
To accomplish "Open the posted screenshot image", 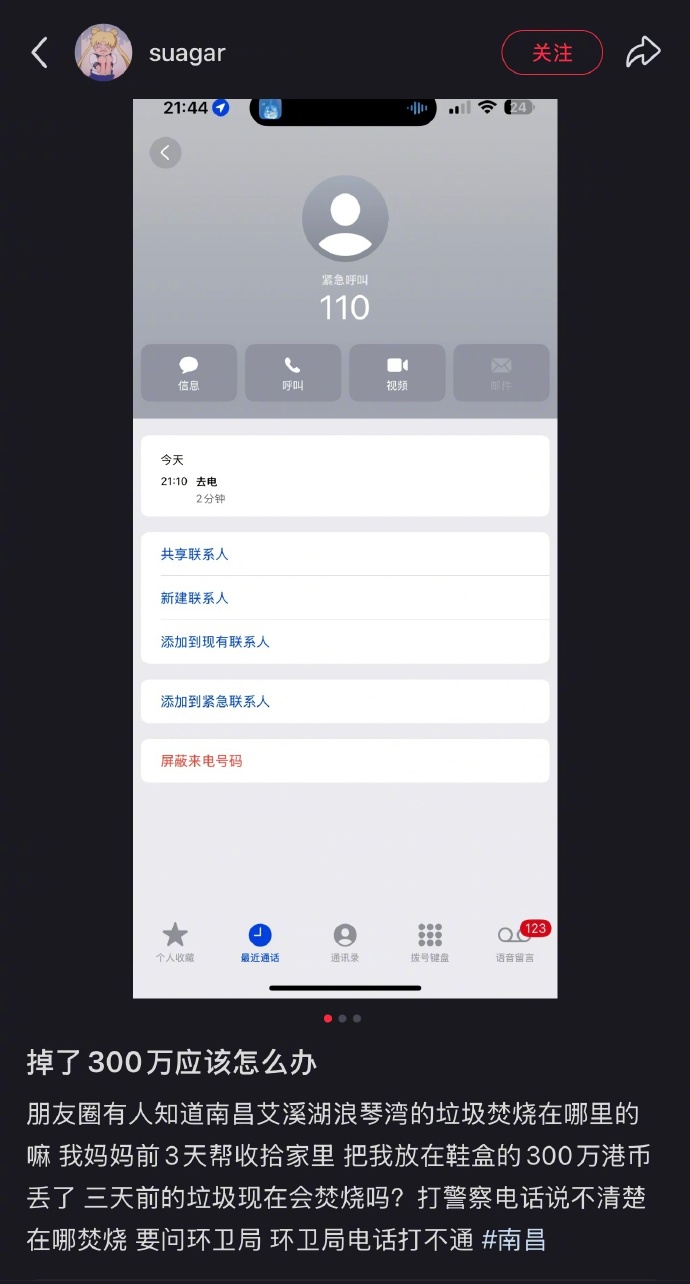I will (345, 548).
